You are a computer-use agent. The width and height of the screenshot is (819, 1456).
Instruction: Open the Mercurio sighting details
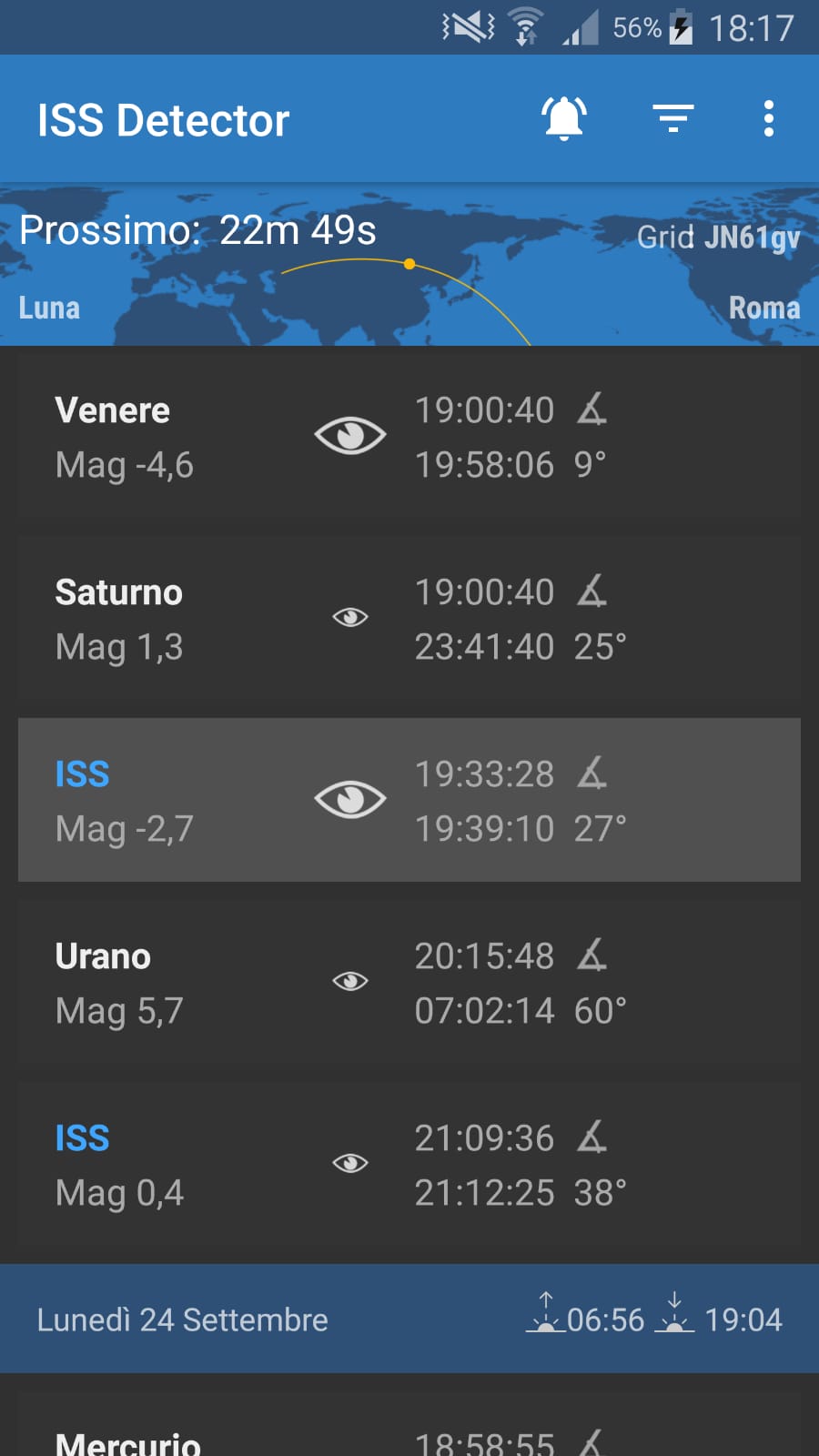coord(409,1423)
